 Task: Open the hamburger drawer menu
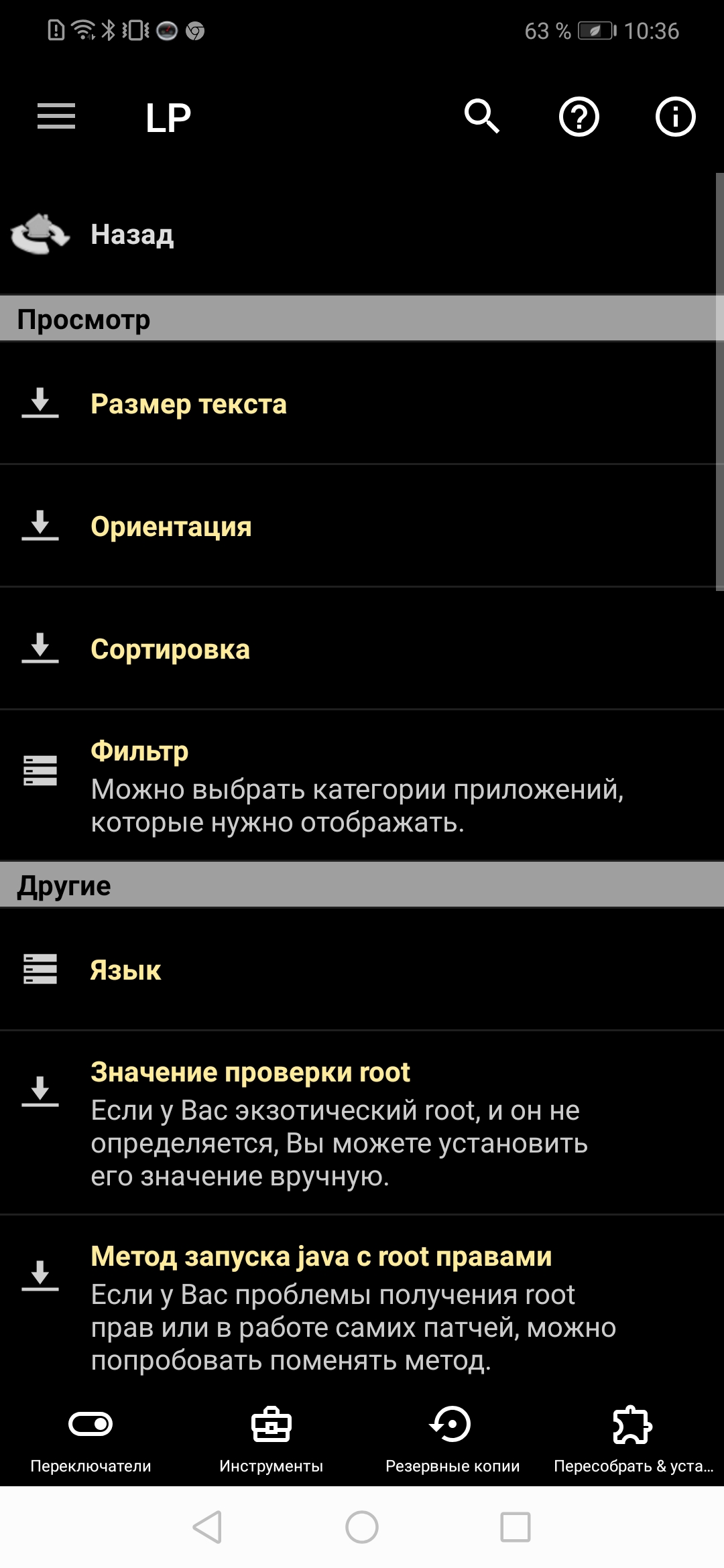click(56, 117)
